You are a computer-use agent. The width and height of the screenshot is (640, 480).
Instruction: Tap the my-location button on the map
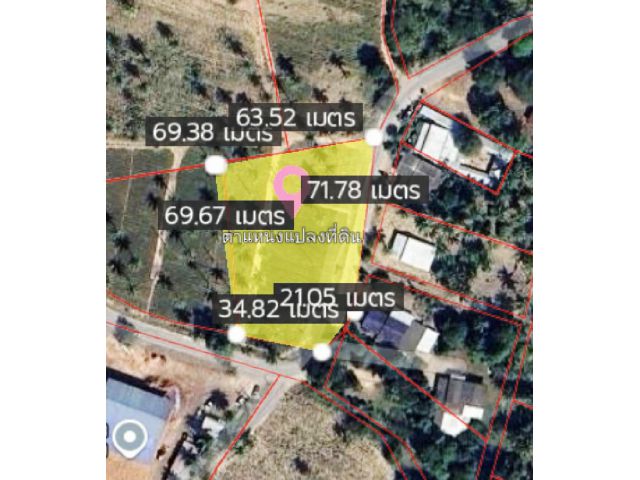coord(131,435)
